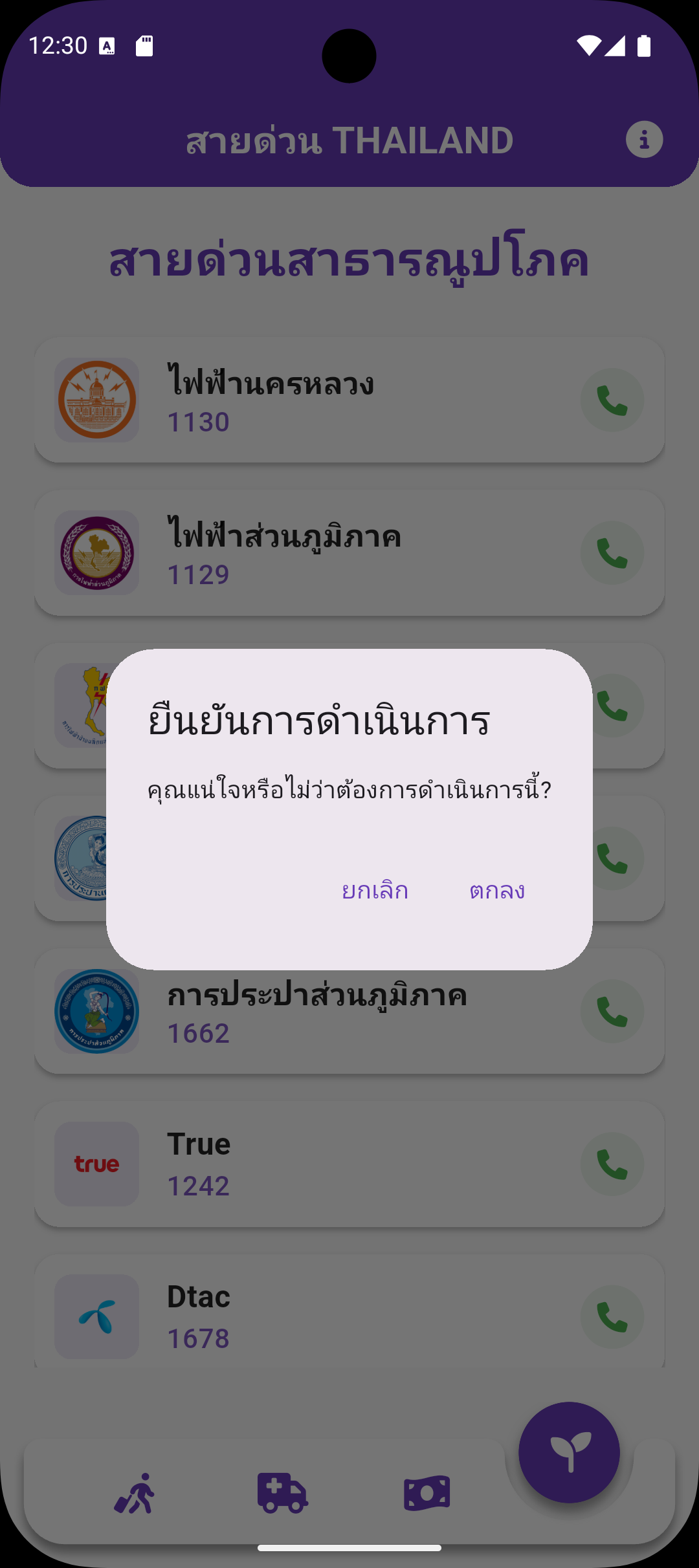The image size is (699, 1568).
Task: Call การประปาส่วนภูมิภาค 1662 with the phone icon
Action: [612, 1012]
